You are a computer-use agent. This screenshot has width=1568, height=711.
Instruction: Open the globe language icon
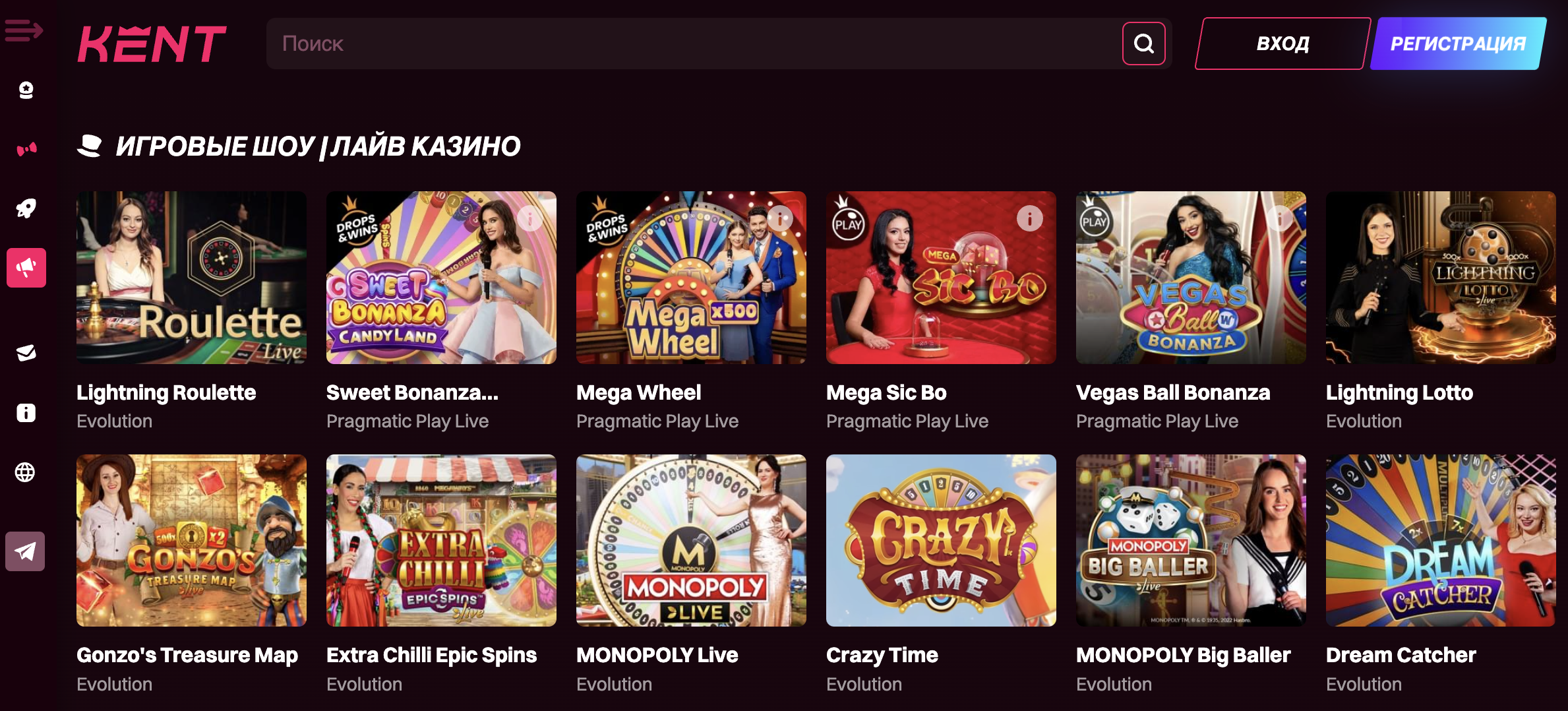click(x=26, y=472)
